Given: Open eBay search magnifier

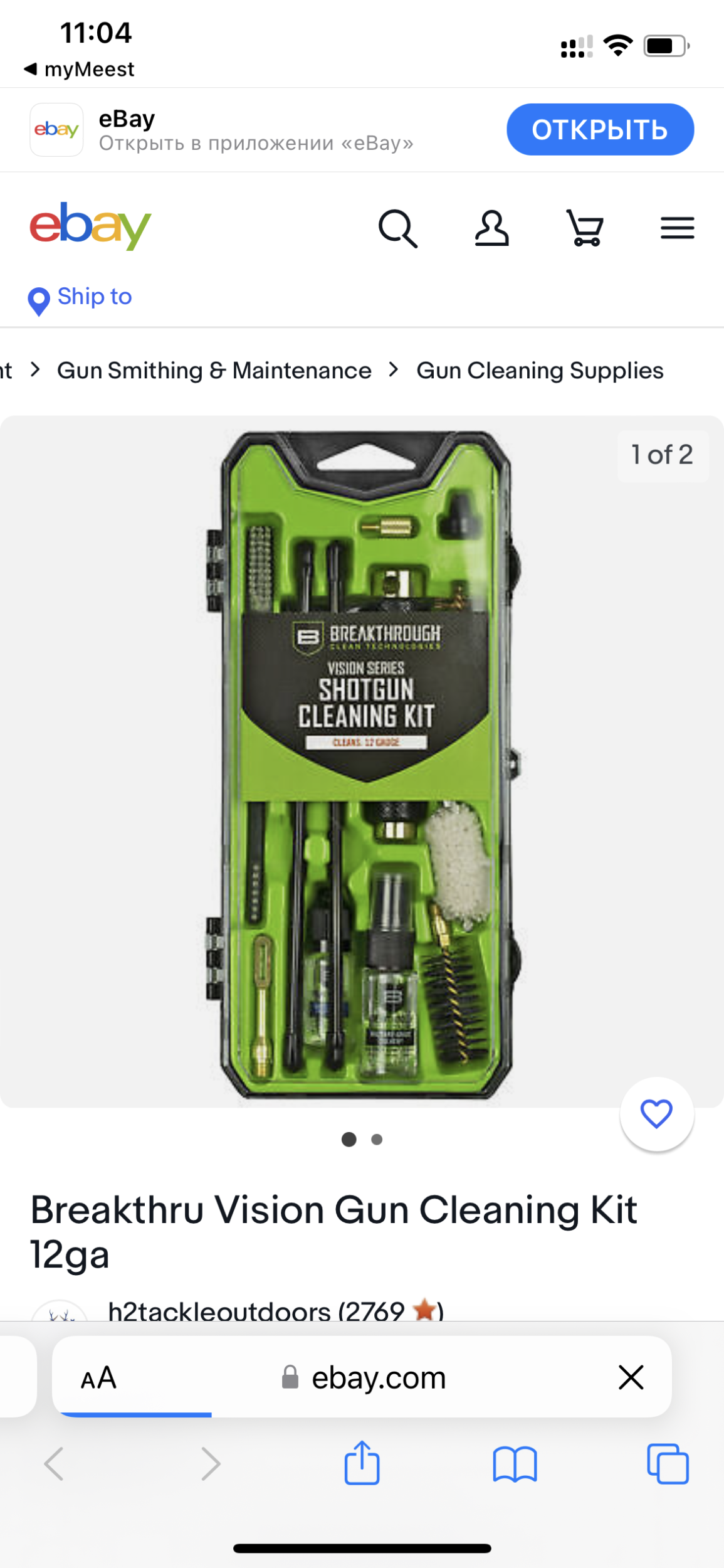Looking at the screenshot, I should point(398,228).
